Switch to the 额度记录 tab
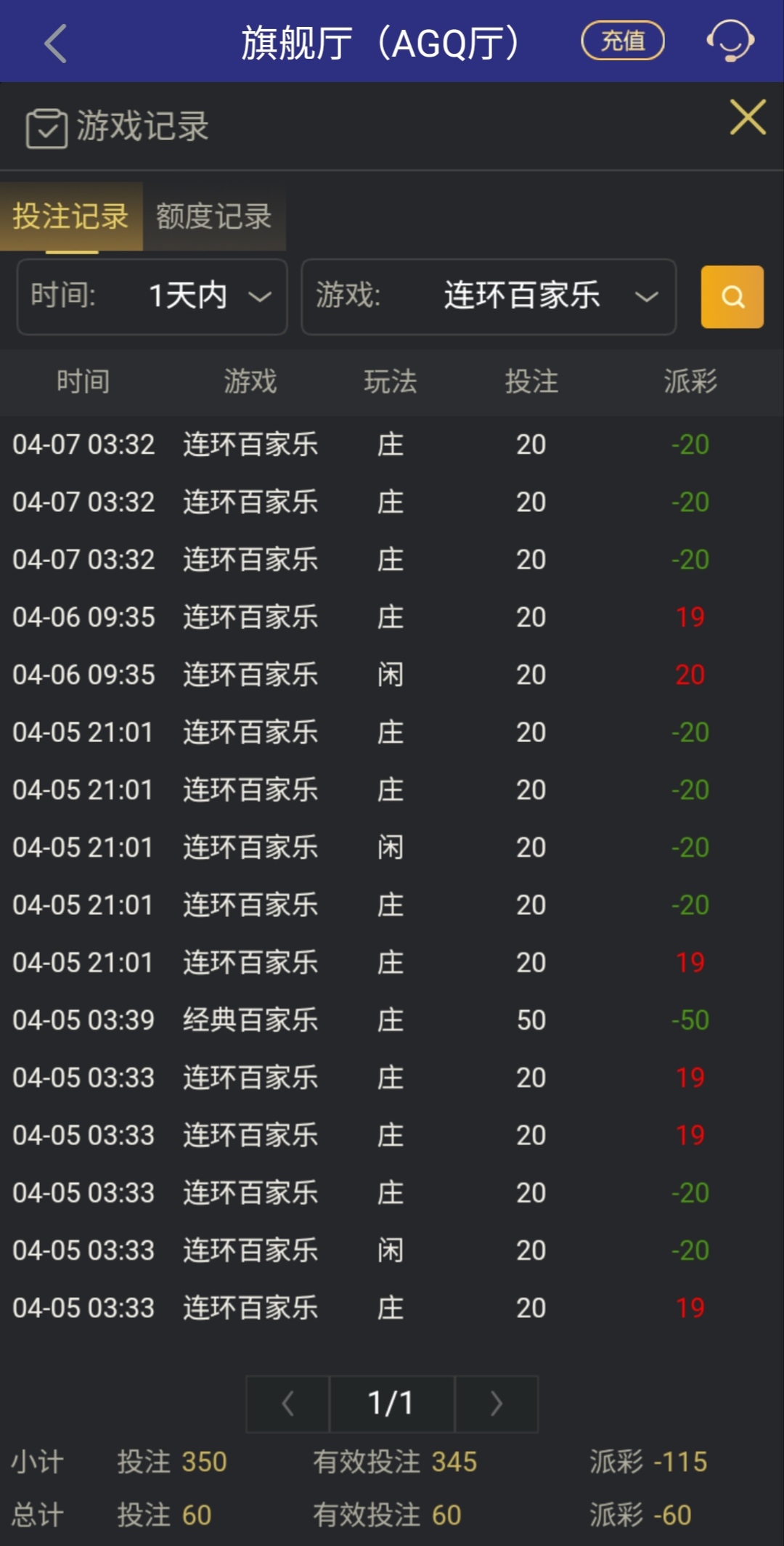 coord(213,216)
